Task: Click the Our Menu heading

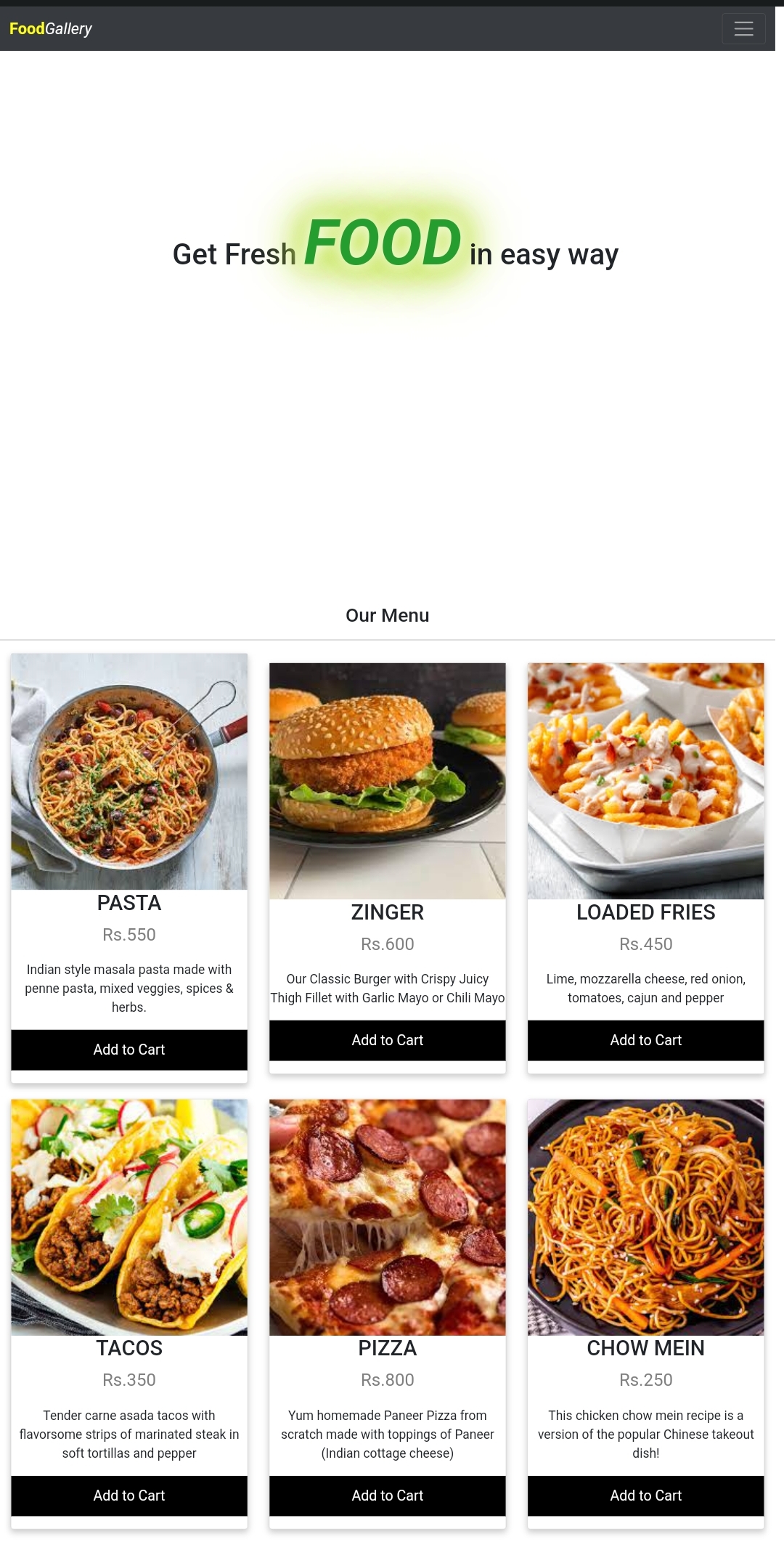Action: click(x=387, y=615)
